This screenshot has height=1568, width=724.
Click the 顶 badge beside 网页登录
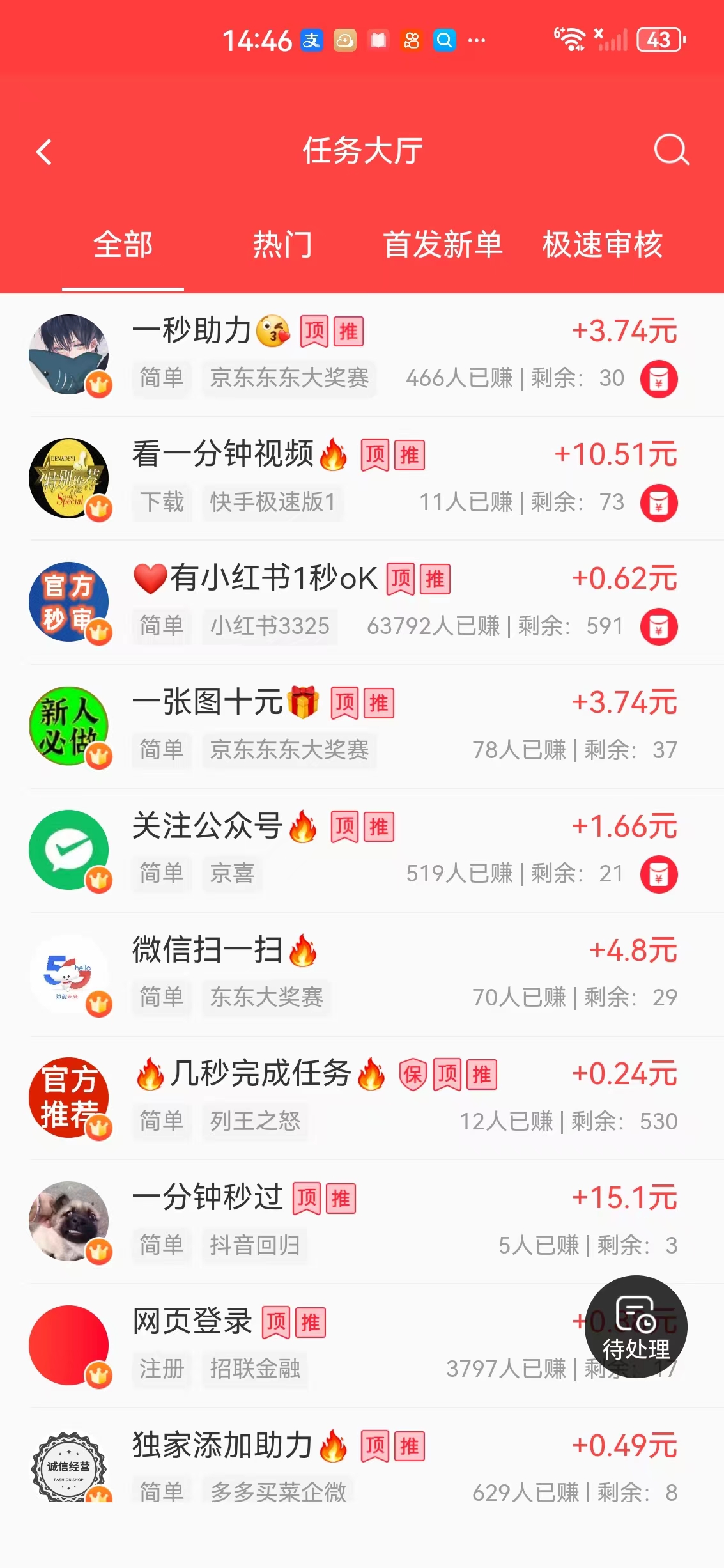pos(275,1322)
